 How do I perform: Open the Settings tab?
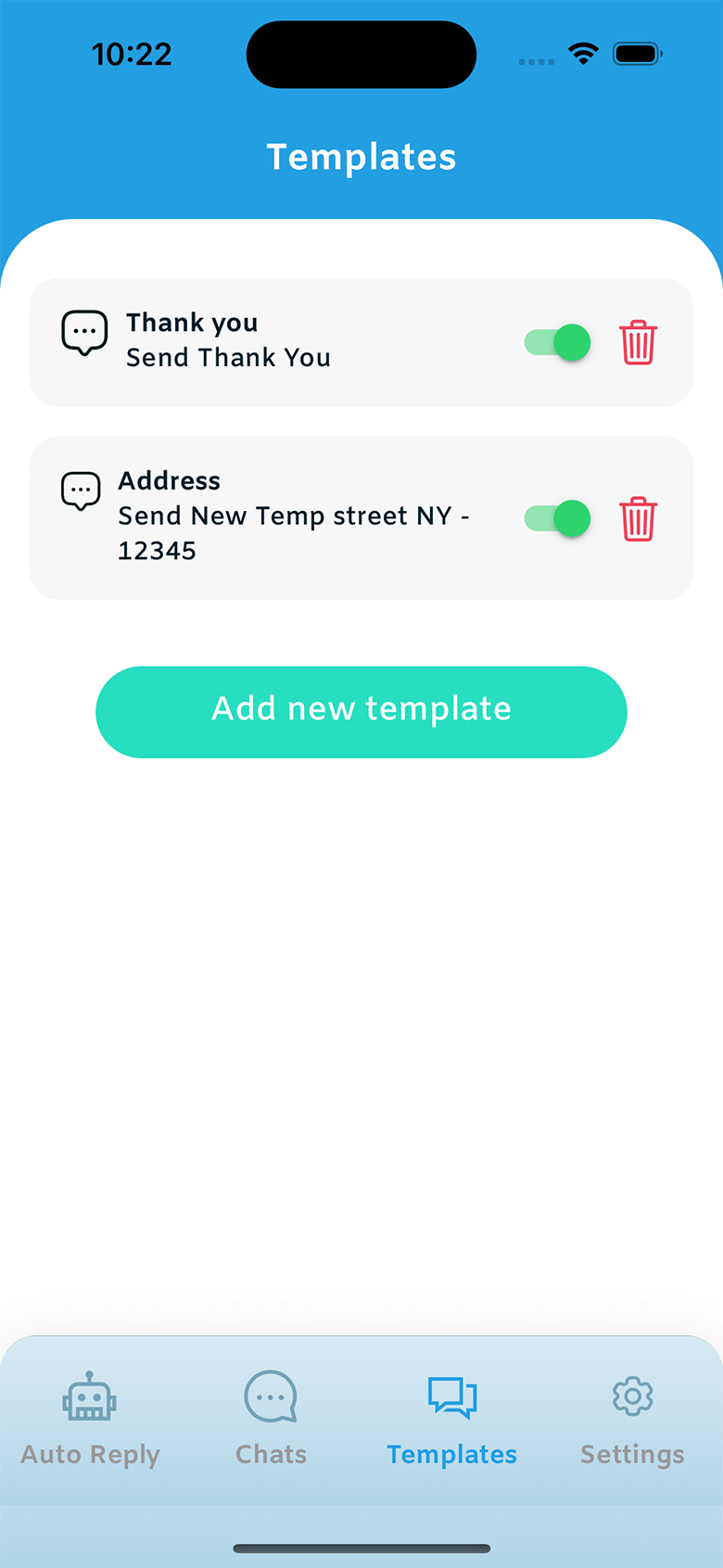click(632, 1419)
